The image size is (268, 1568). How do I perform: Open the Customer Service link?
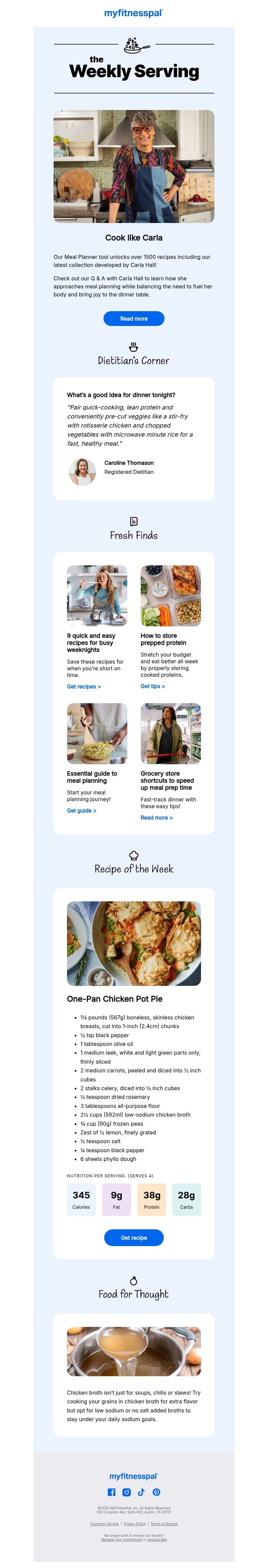(x=105, y=1523)
